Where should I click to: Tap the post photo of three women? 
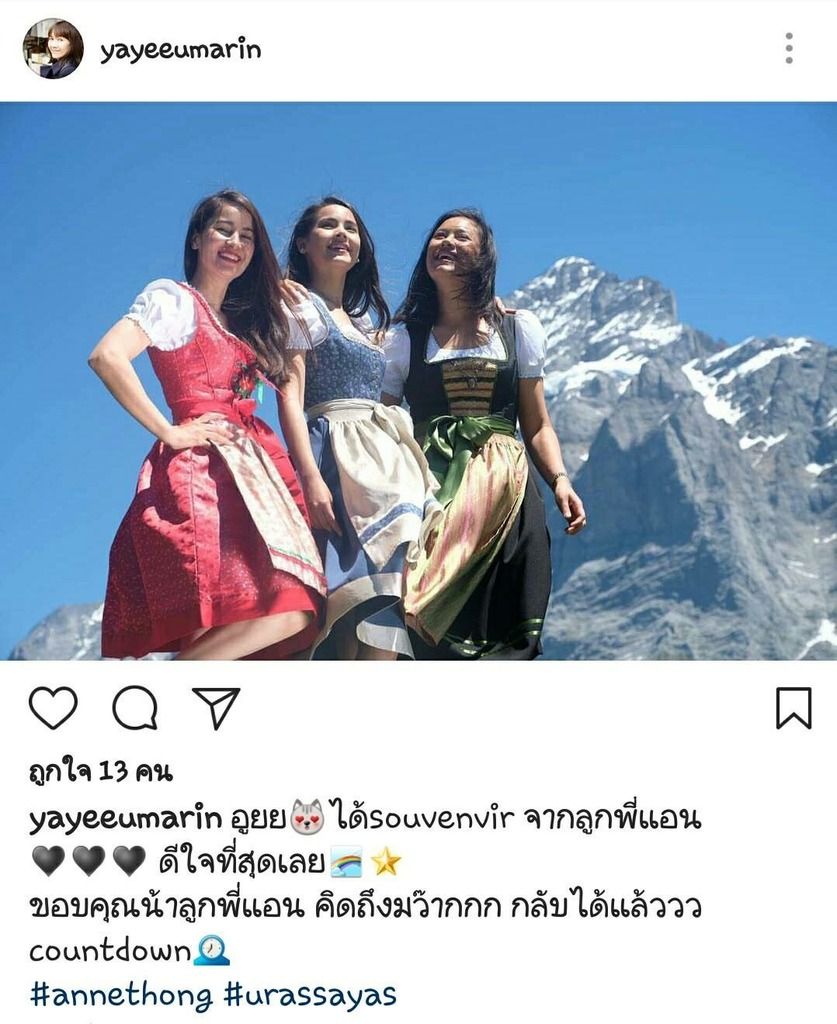418,380
